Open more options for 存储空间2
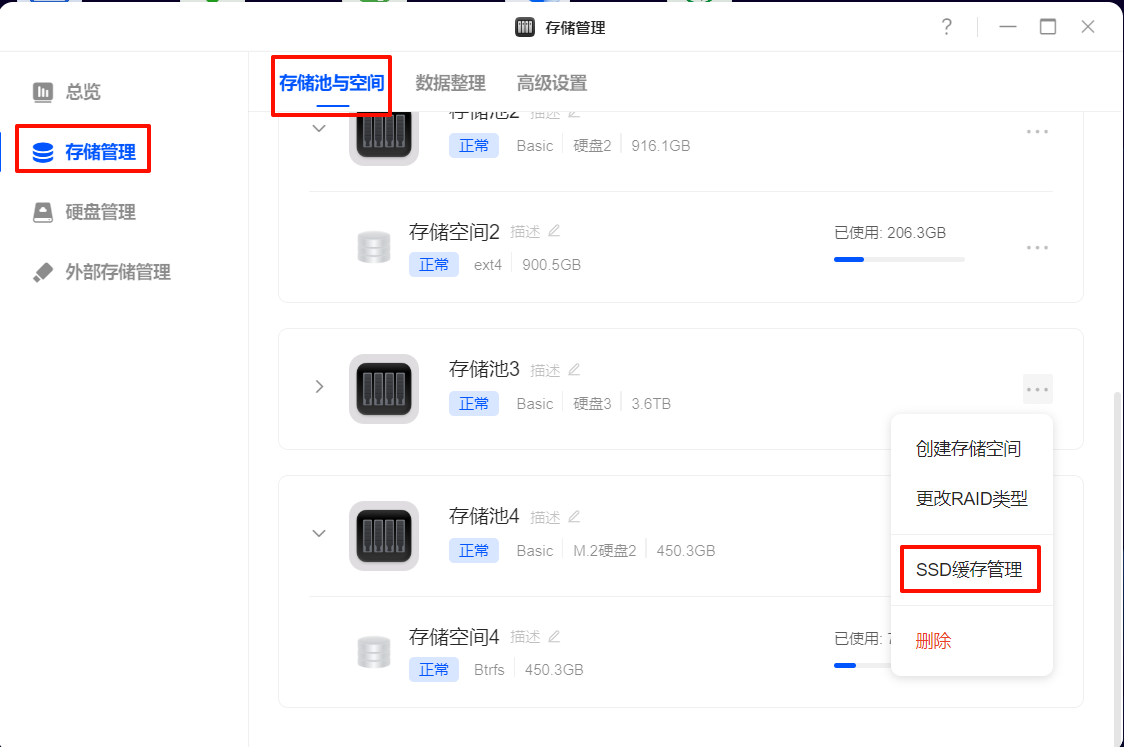Image resolution: width=1124 pixels, height=747 pixels. click(x=1037, y=248)
